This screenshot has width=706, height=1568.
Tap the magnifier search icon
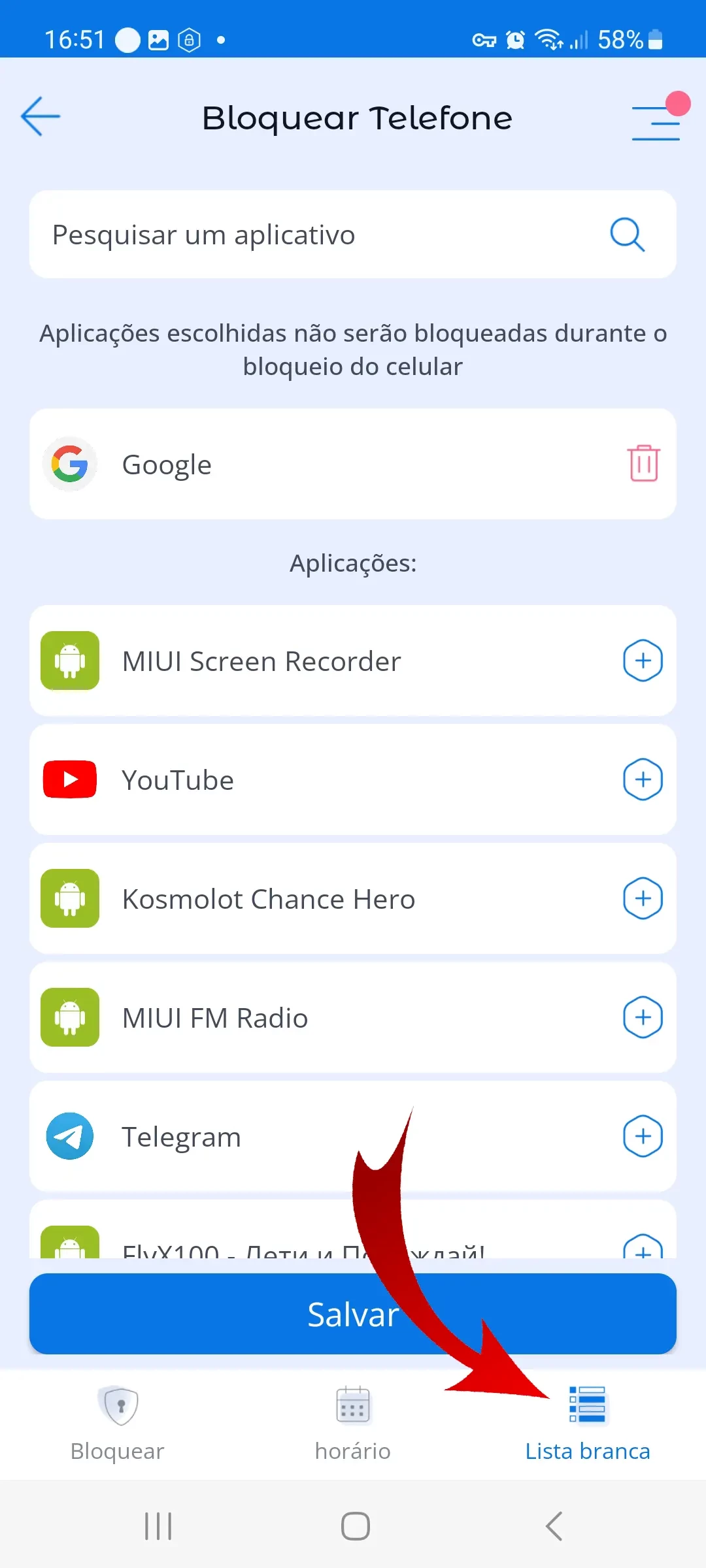coord(628,235)
